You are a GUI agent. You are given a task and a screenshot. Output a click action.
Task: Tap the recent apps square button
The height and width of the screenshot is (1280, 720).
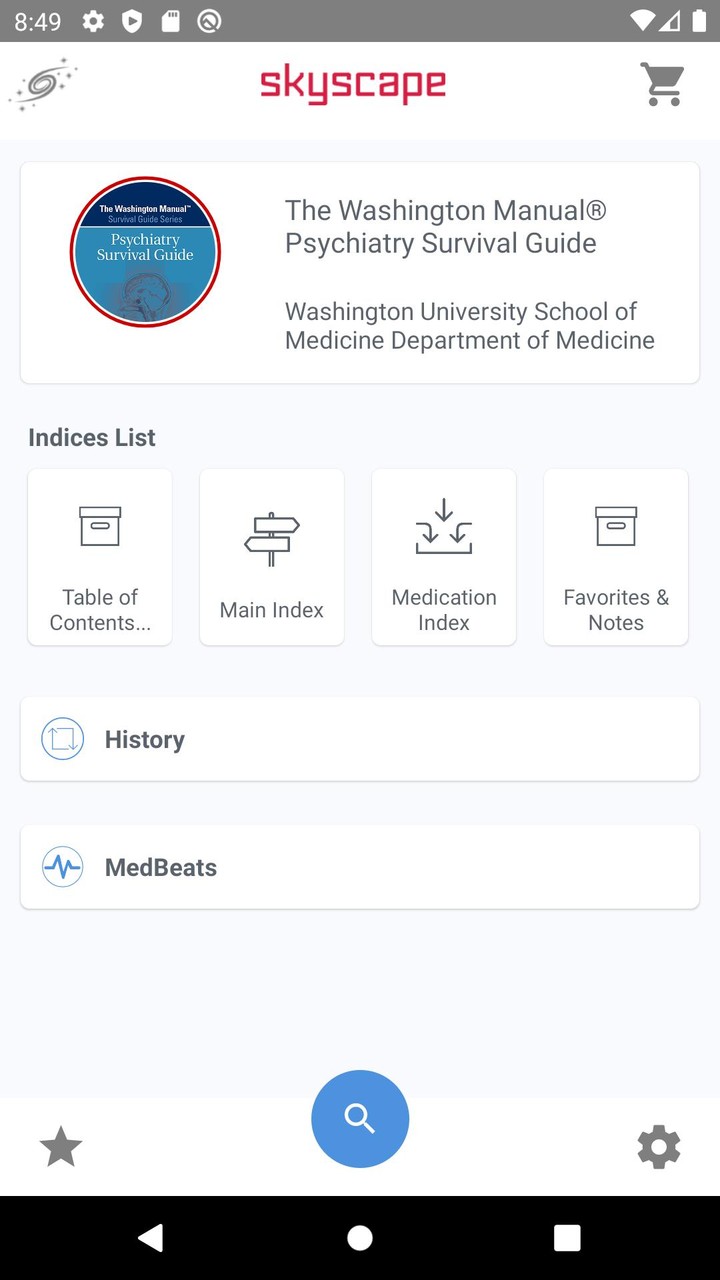pyautogui.click(x=567, y=1237)
